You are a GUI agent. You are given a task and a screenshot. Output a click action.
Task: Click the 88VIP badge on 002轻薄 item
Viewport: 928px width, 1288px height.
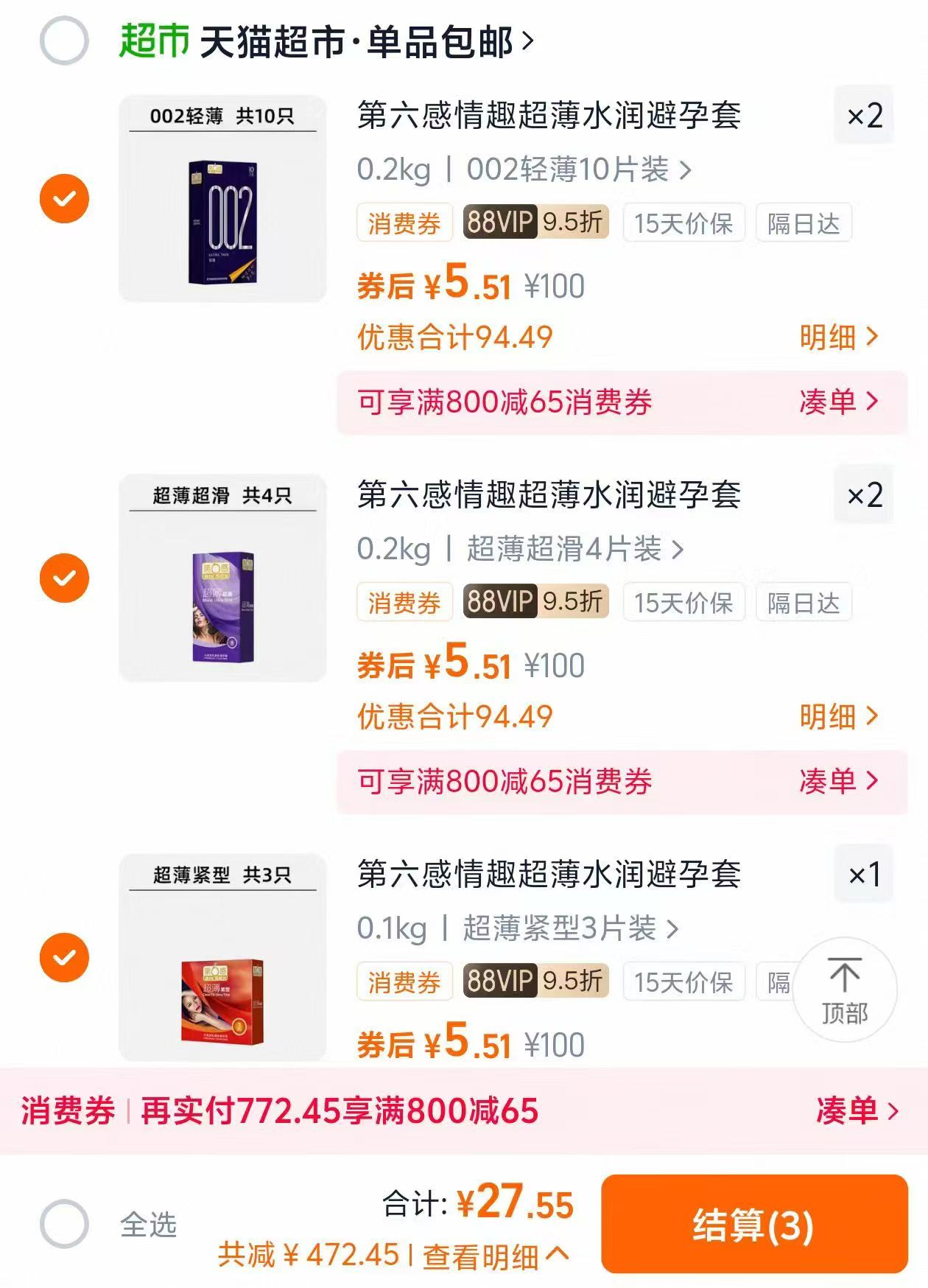click(498, 223)
